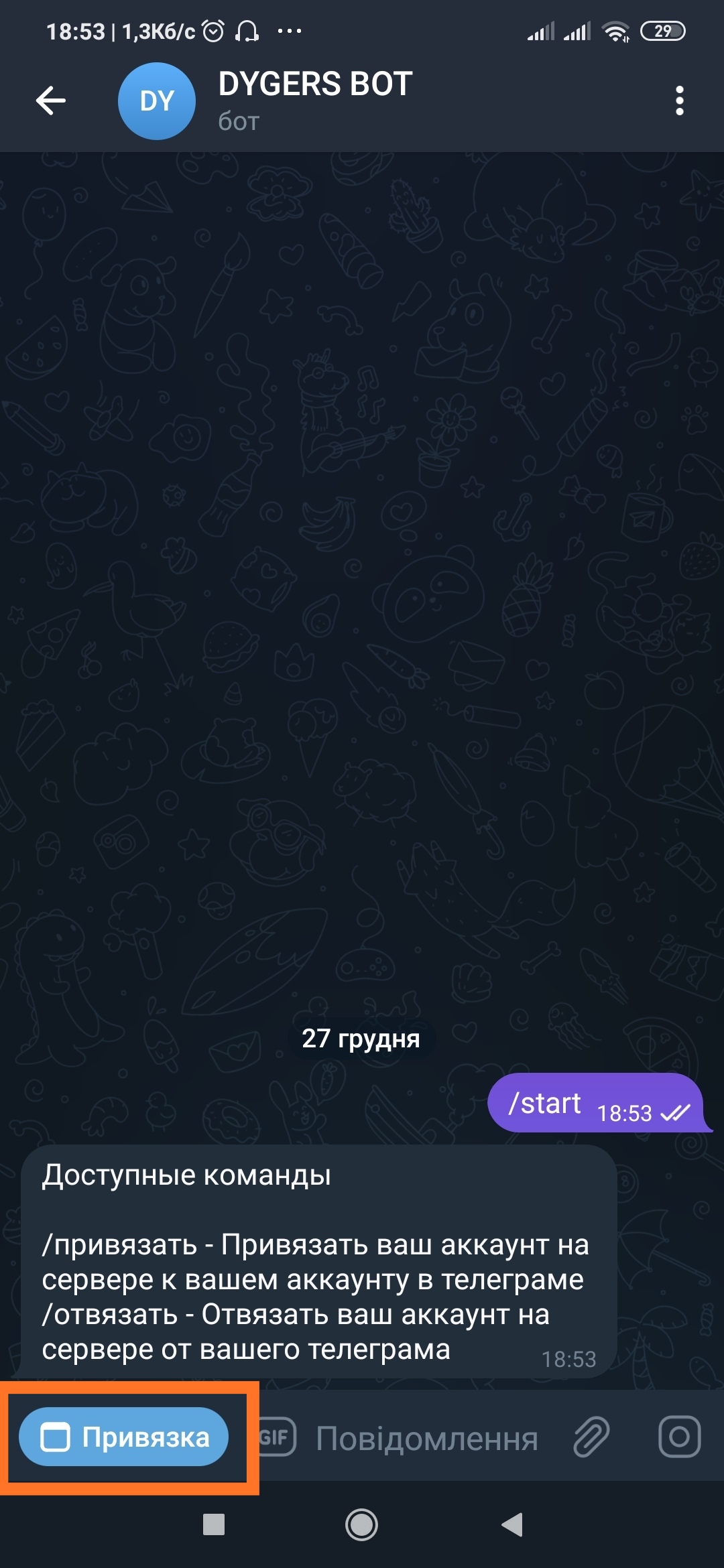This screenshot has width=724, height=1568.
Task: Open the three-dot overflow menu
Action: tap(679, 101)
